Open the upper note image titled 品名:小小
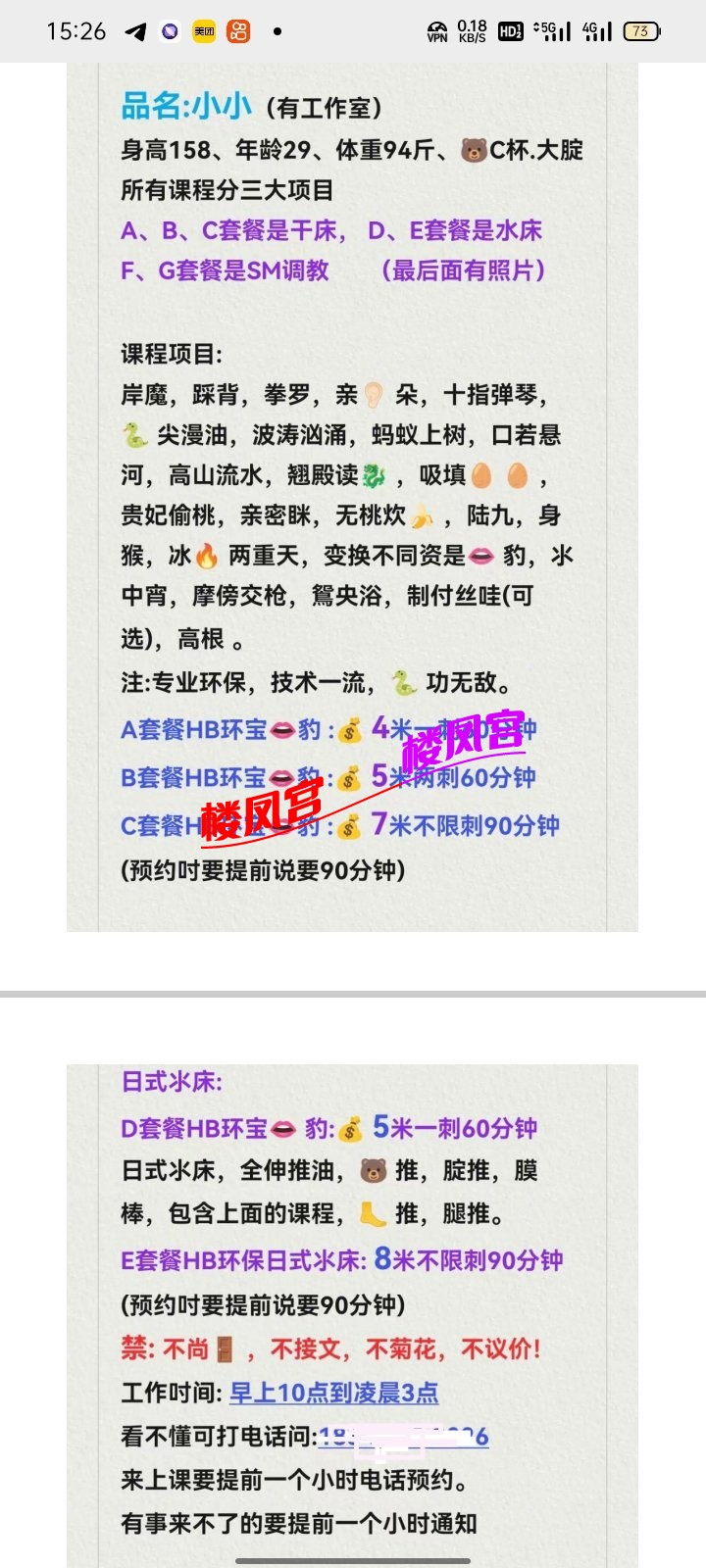This screenshot has width=706, height=1568. pos(352,490)
